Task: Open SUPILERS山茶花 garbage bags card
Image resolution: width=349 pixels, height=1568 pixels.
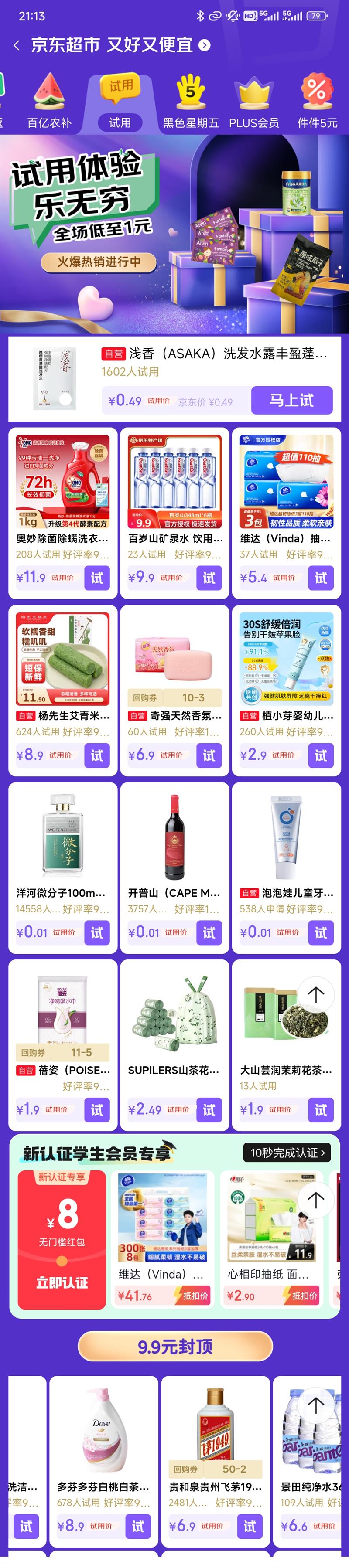Action: [x=175, y=1029]
